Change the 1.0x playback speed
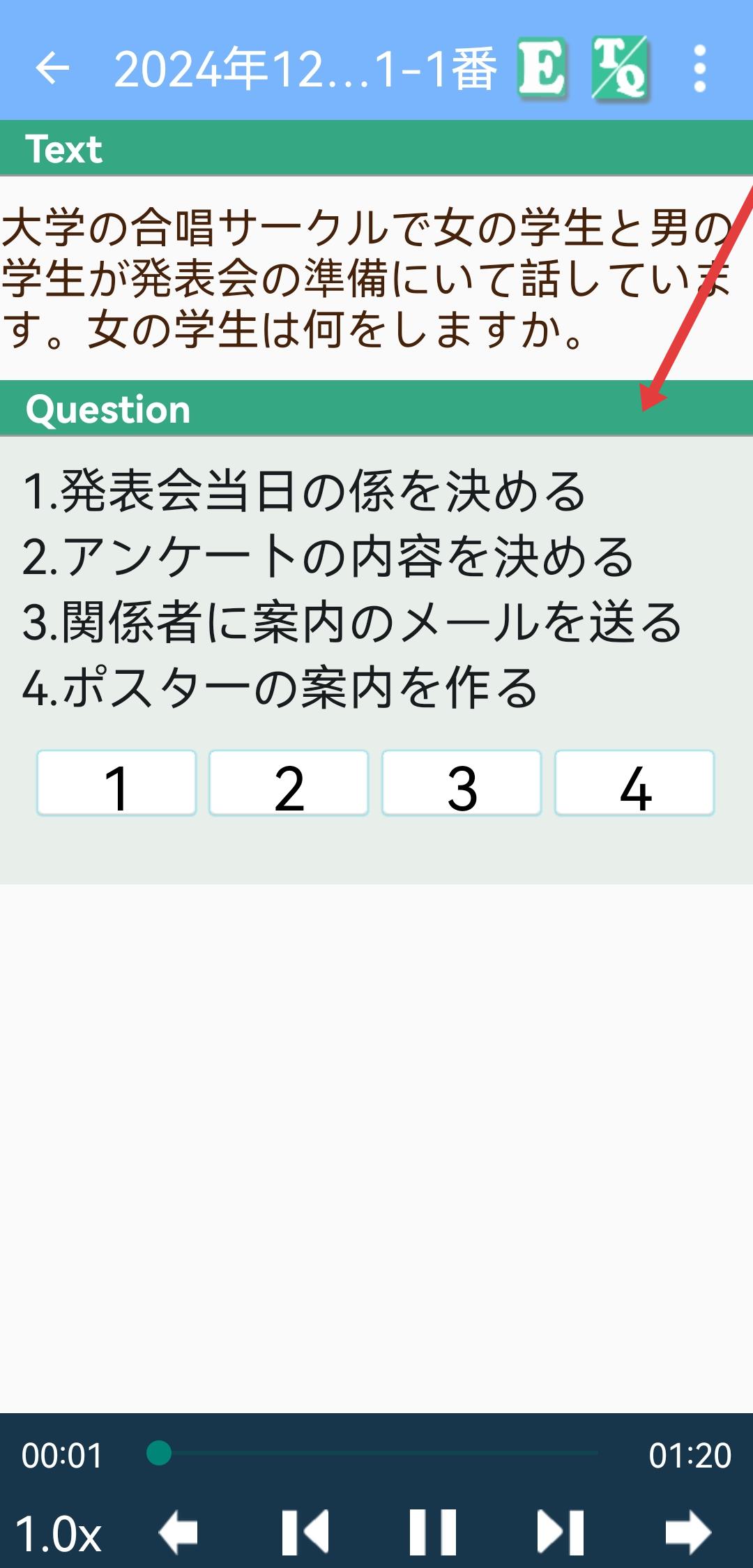Viewport: 753px width, 1568px height. 59,1533
